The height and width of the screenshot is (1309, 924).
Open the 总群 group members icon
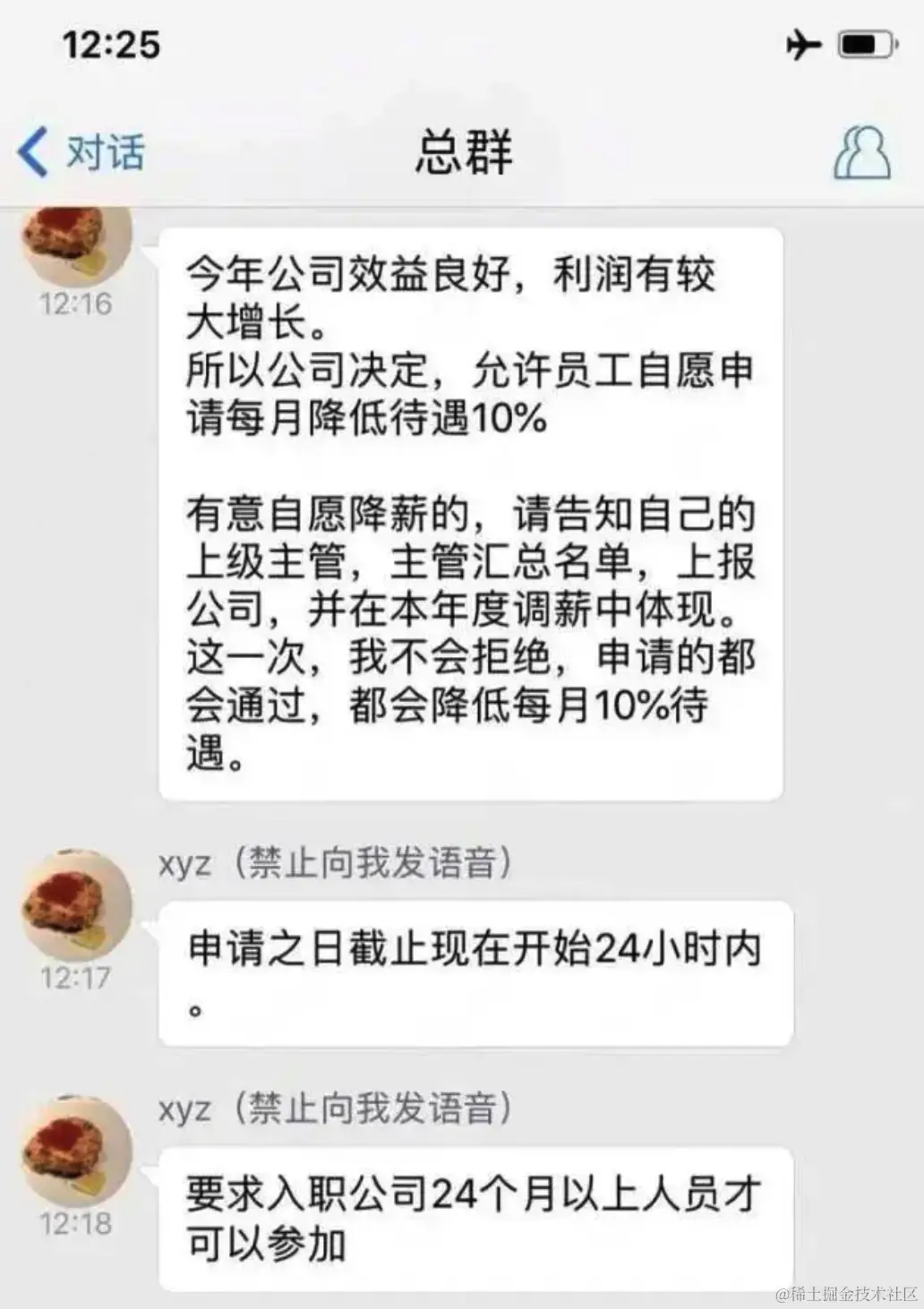[x=861, y=152]
